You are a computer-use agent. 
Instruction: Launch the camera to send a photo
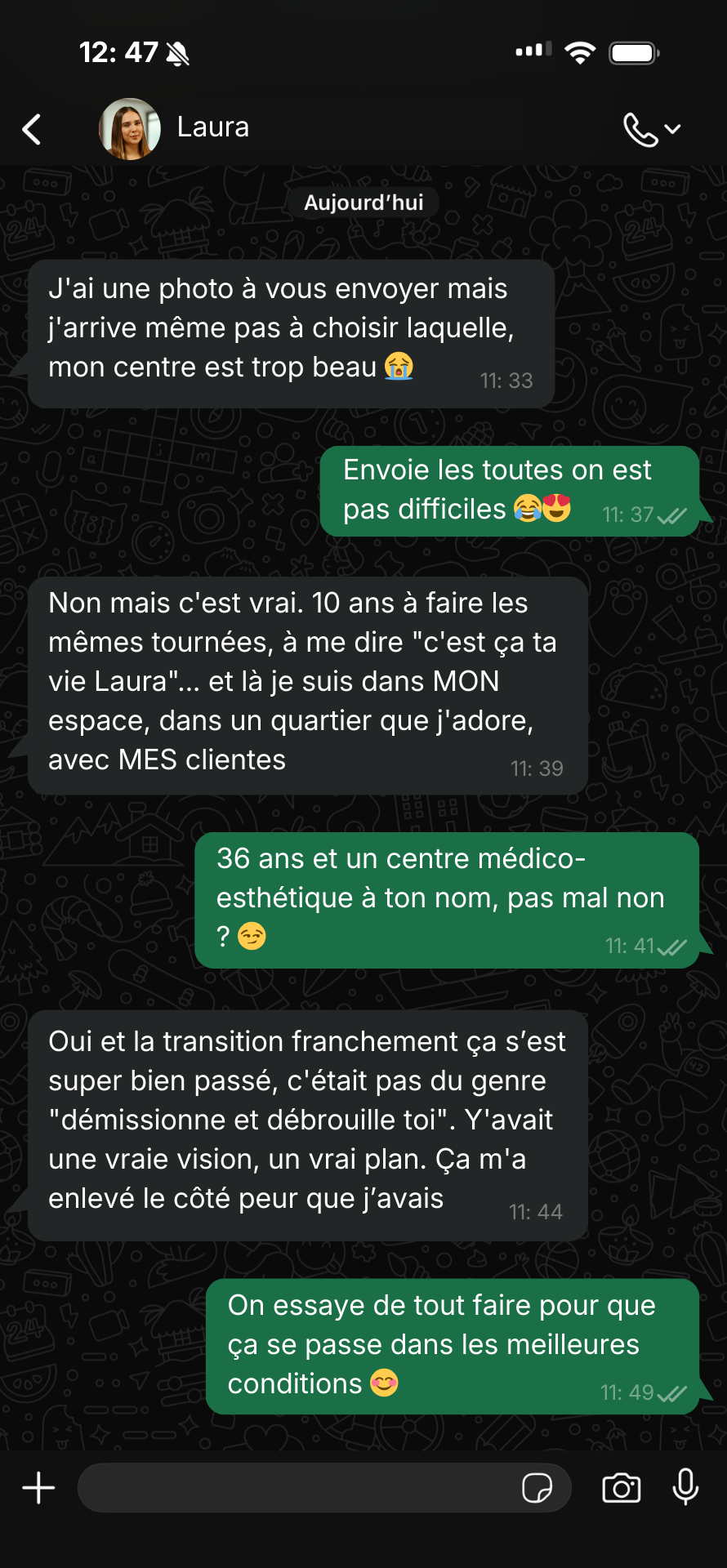(621, 1488)
